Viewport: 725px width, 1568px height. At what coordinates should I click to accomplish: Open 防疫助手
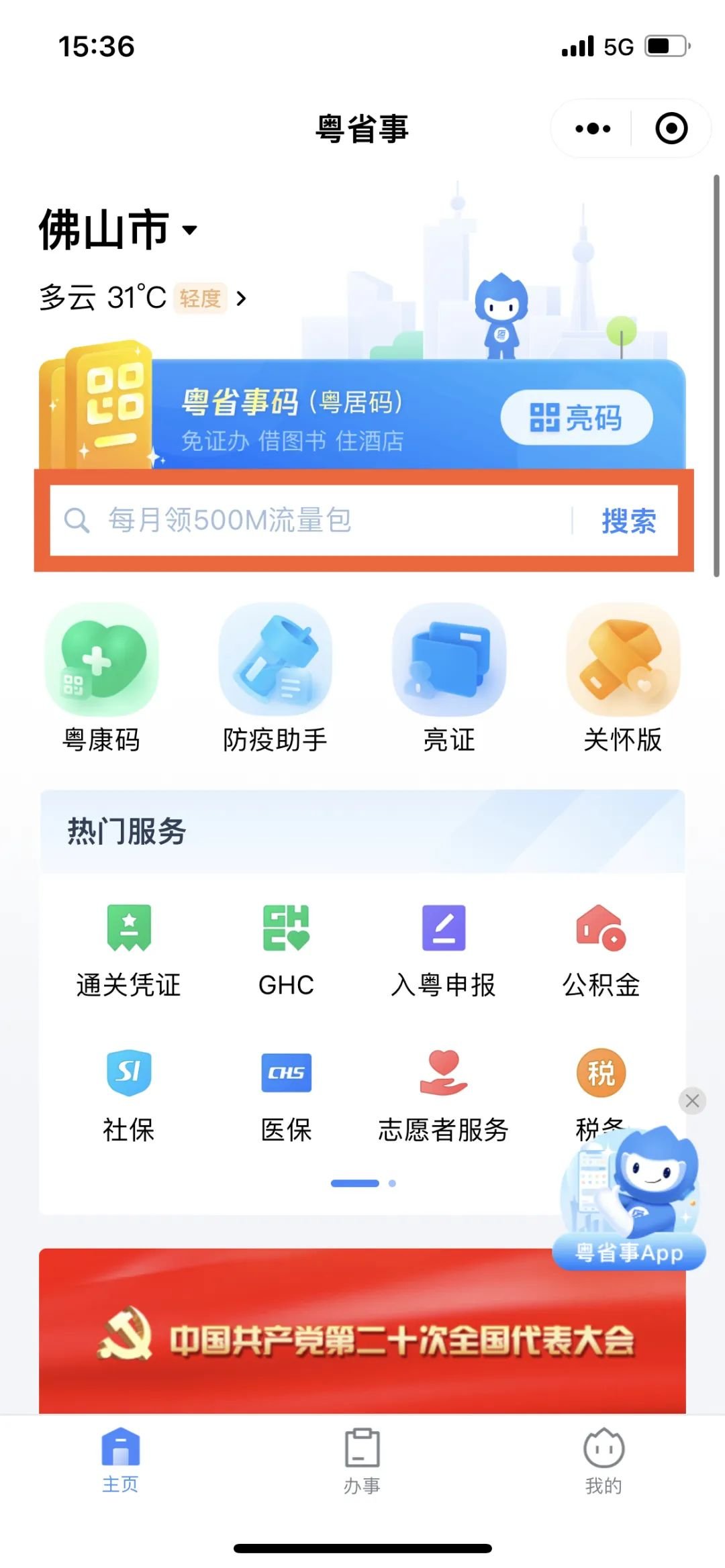(275, 679)
